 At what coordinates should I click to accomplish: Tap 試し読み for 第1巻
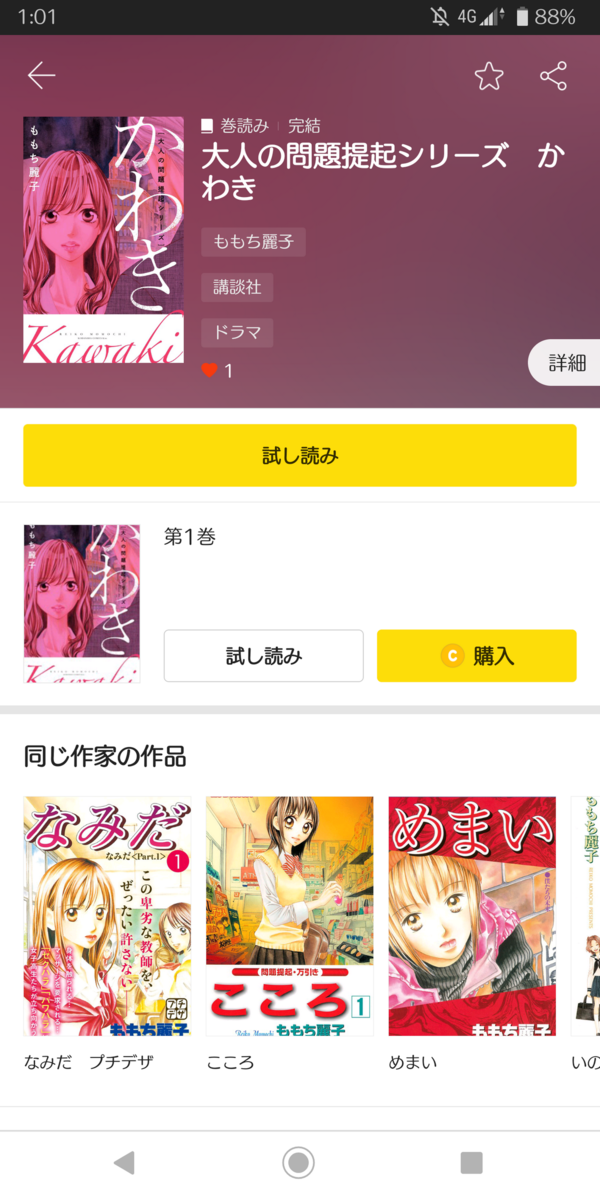pos(263,656)
